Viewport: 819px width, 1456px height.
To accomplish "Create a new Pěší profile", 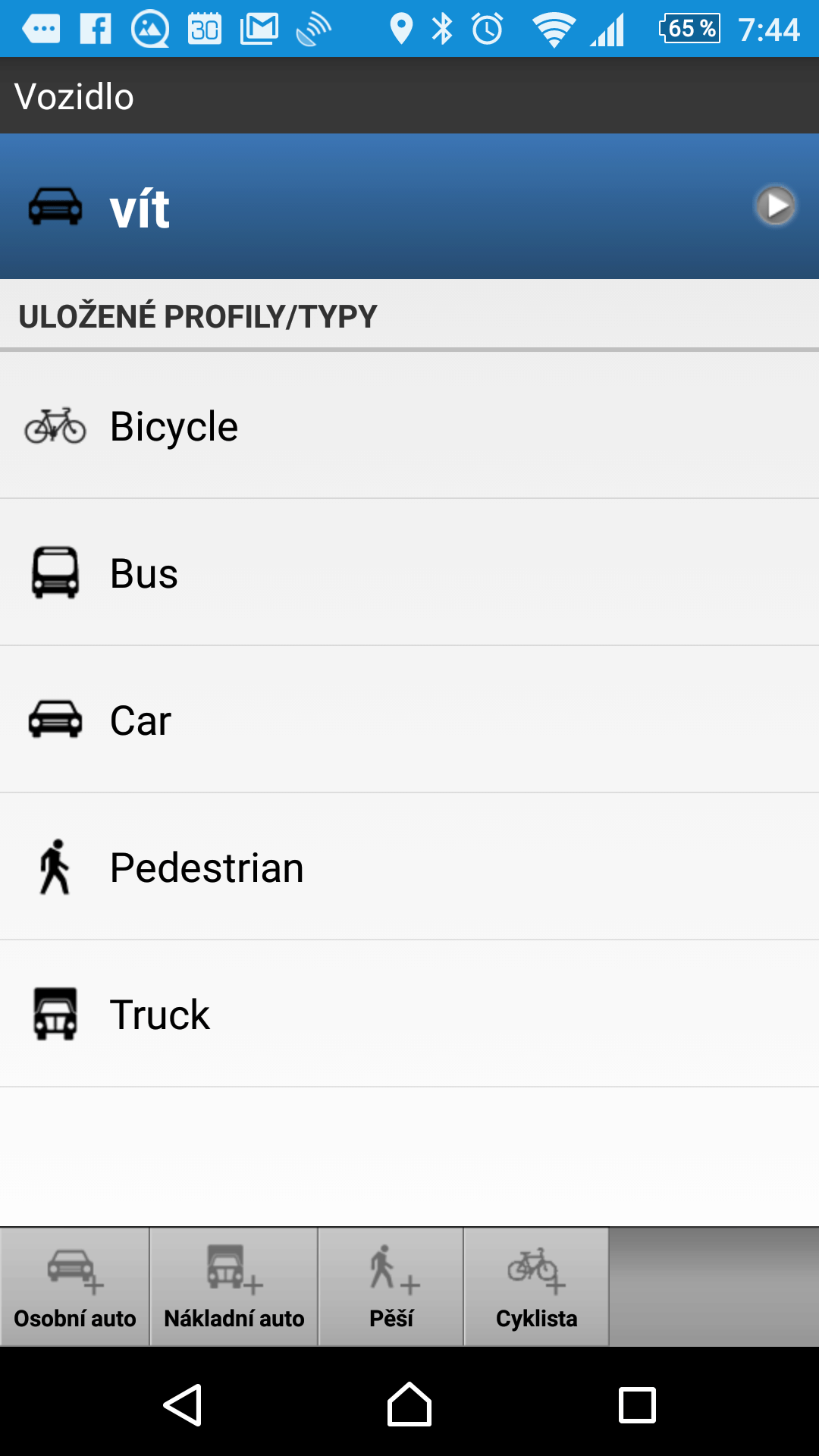I will coord(391,1287).
